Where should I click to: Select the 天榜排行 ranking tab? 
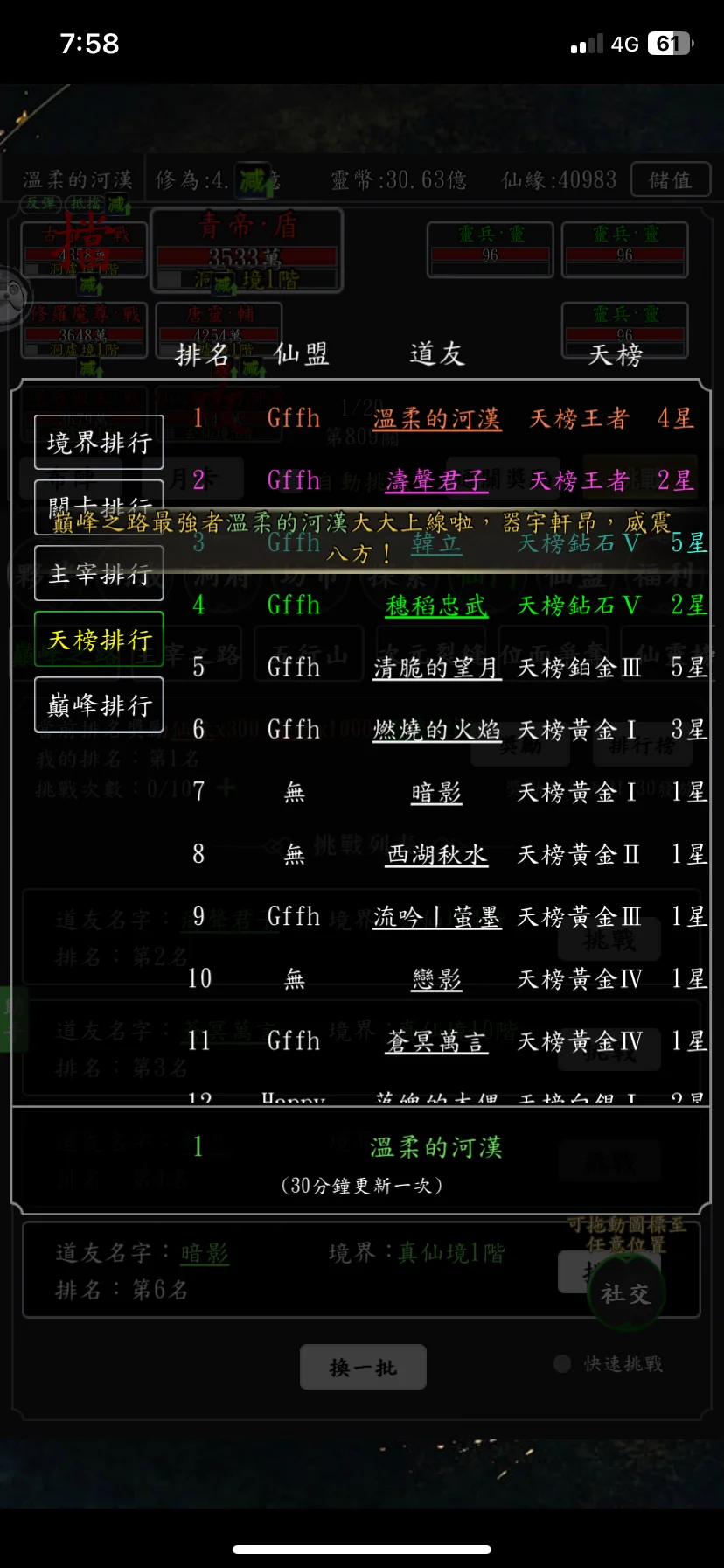click(99, 640)
